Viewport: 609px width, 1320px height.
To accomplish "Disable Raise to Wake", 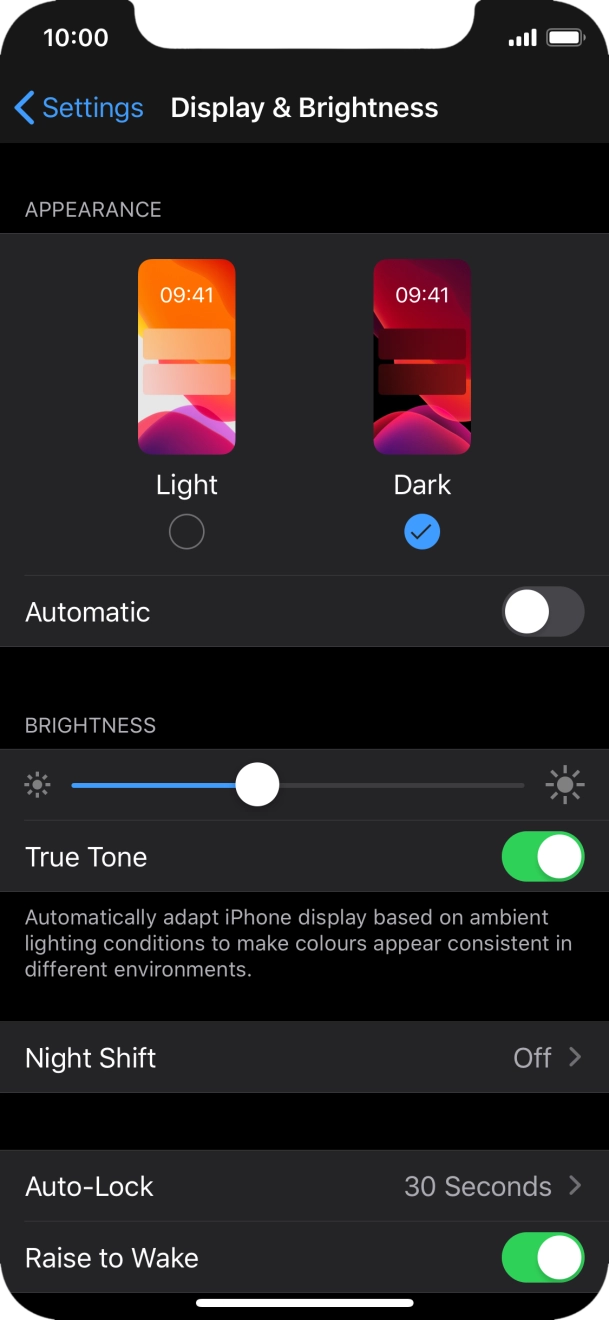I will pos(542,1258).
